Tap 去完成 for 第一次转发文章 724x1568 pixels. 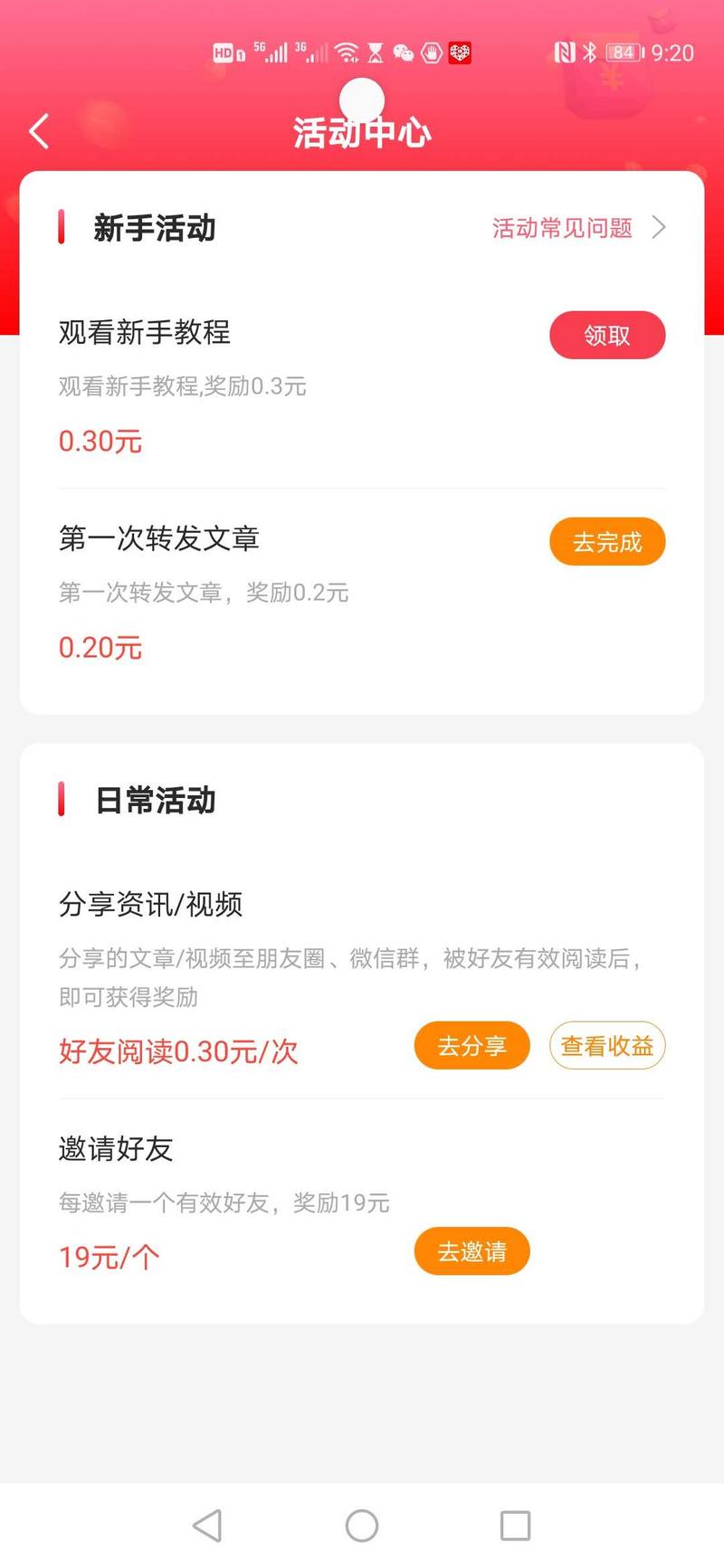[x=607, y=541]
